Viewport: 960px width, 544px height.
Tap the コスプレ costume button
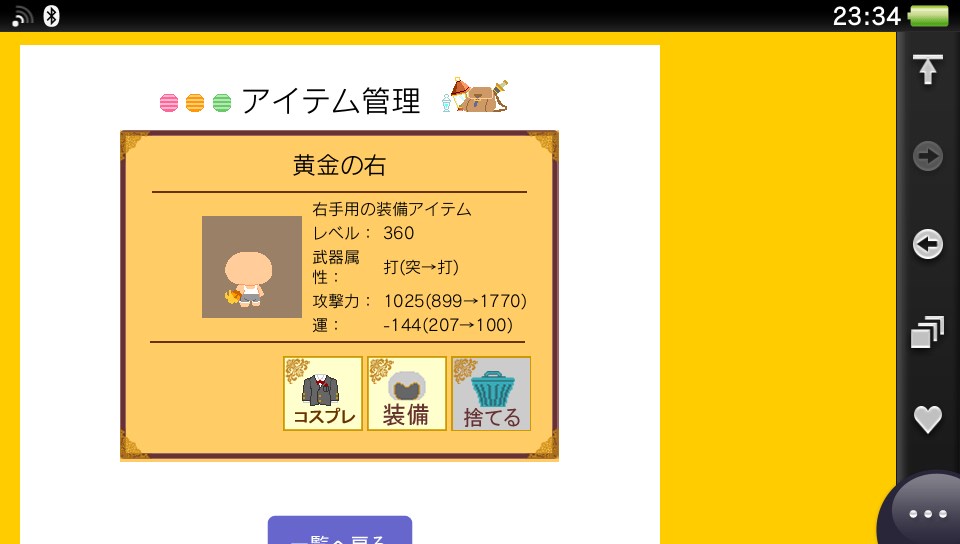point(323,394)
